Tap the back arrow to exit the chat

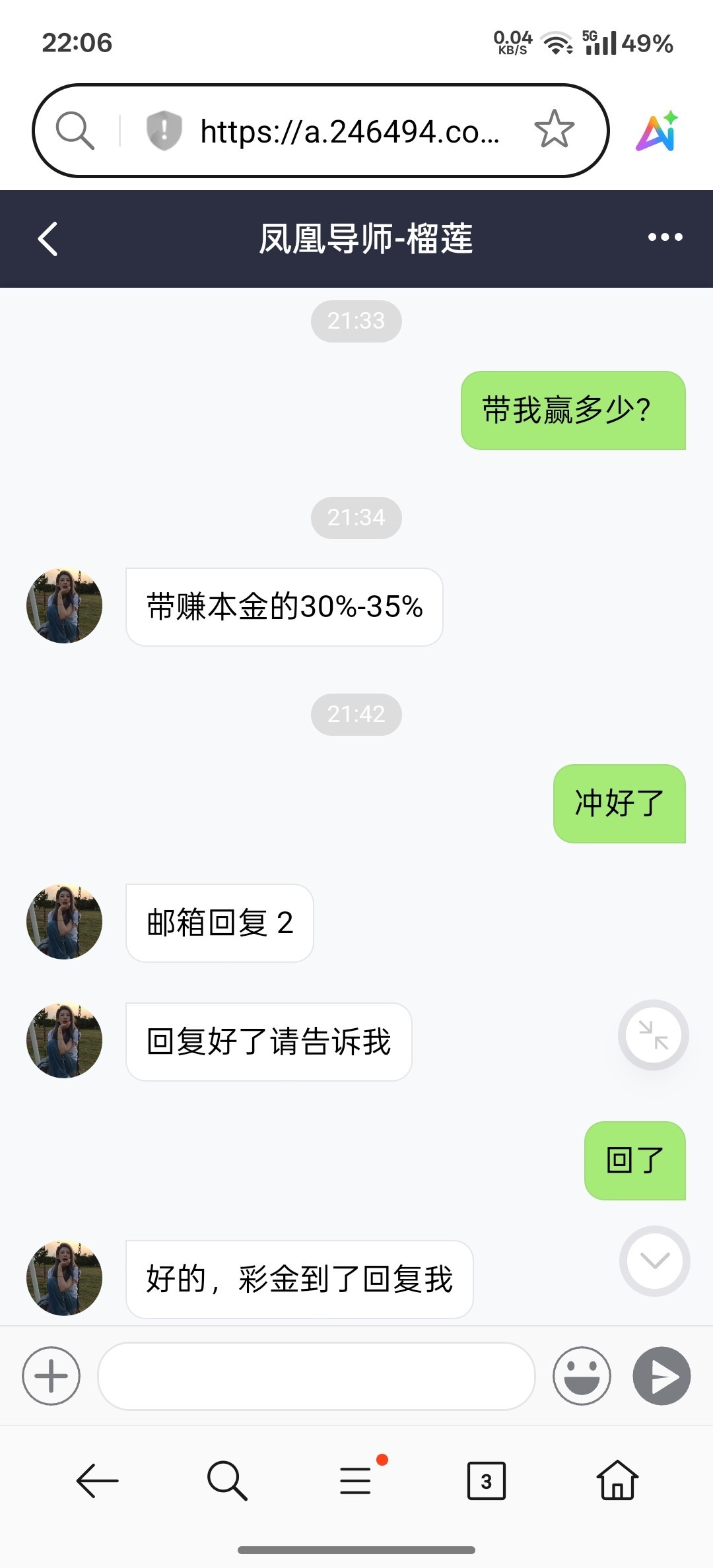click(x=48, y=240)
